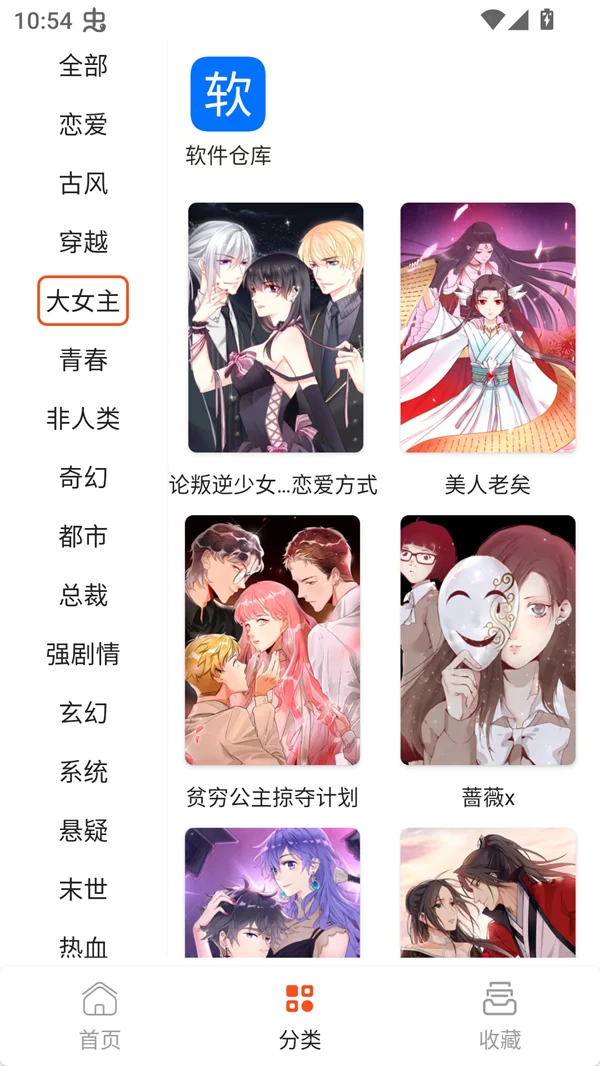Tap the 分类 tab in the bottom bar
This screenshot has height=1066, width=600.
(x=300, y=1015)
